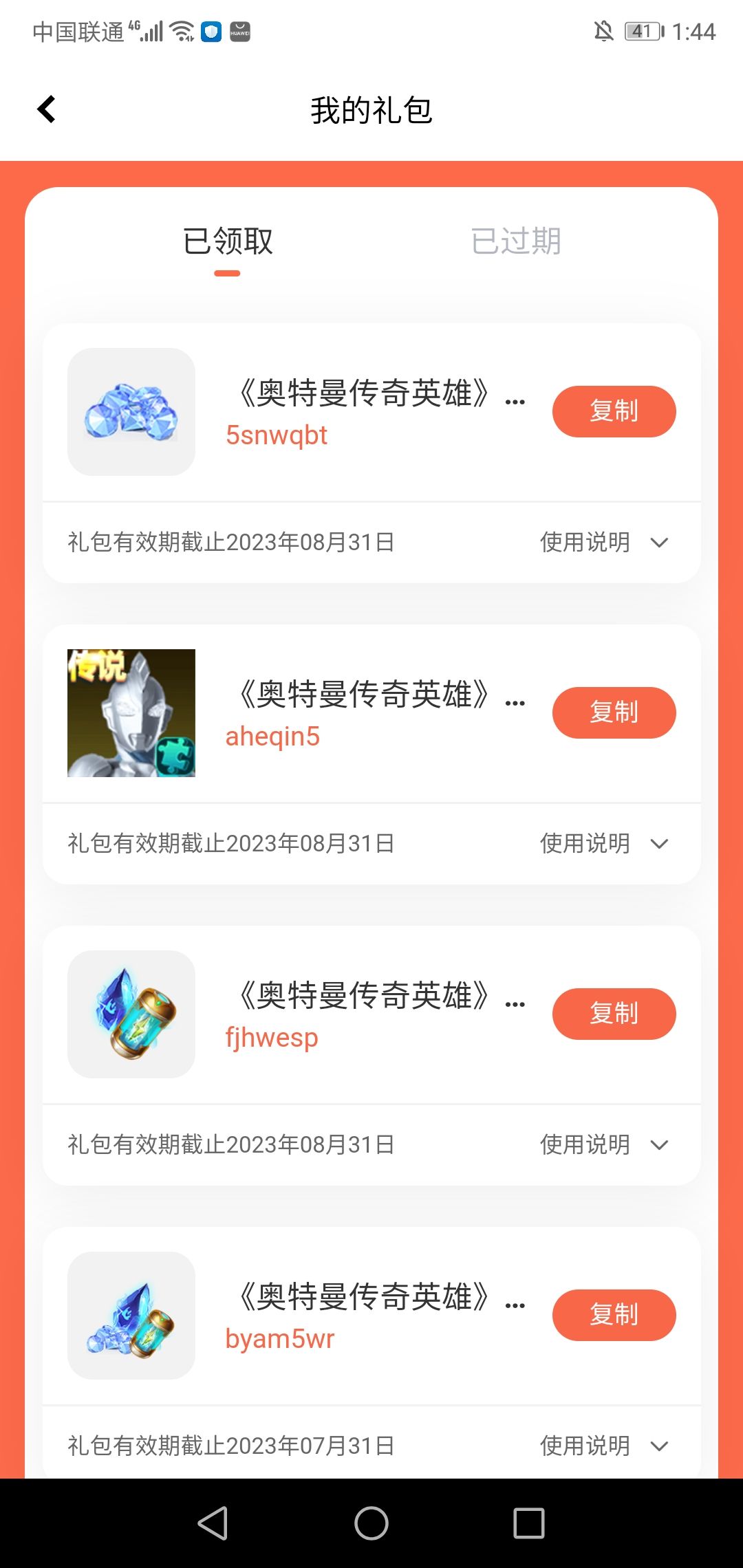The image size is (743, 1568).
Task: Switch to the 已过期 tab
Action: coord(516,241)
